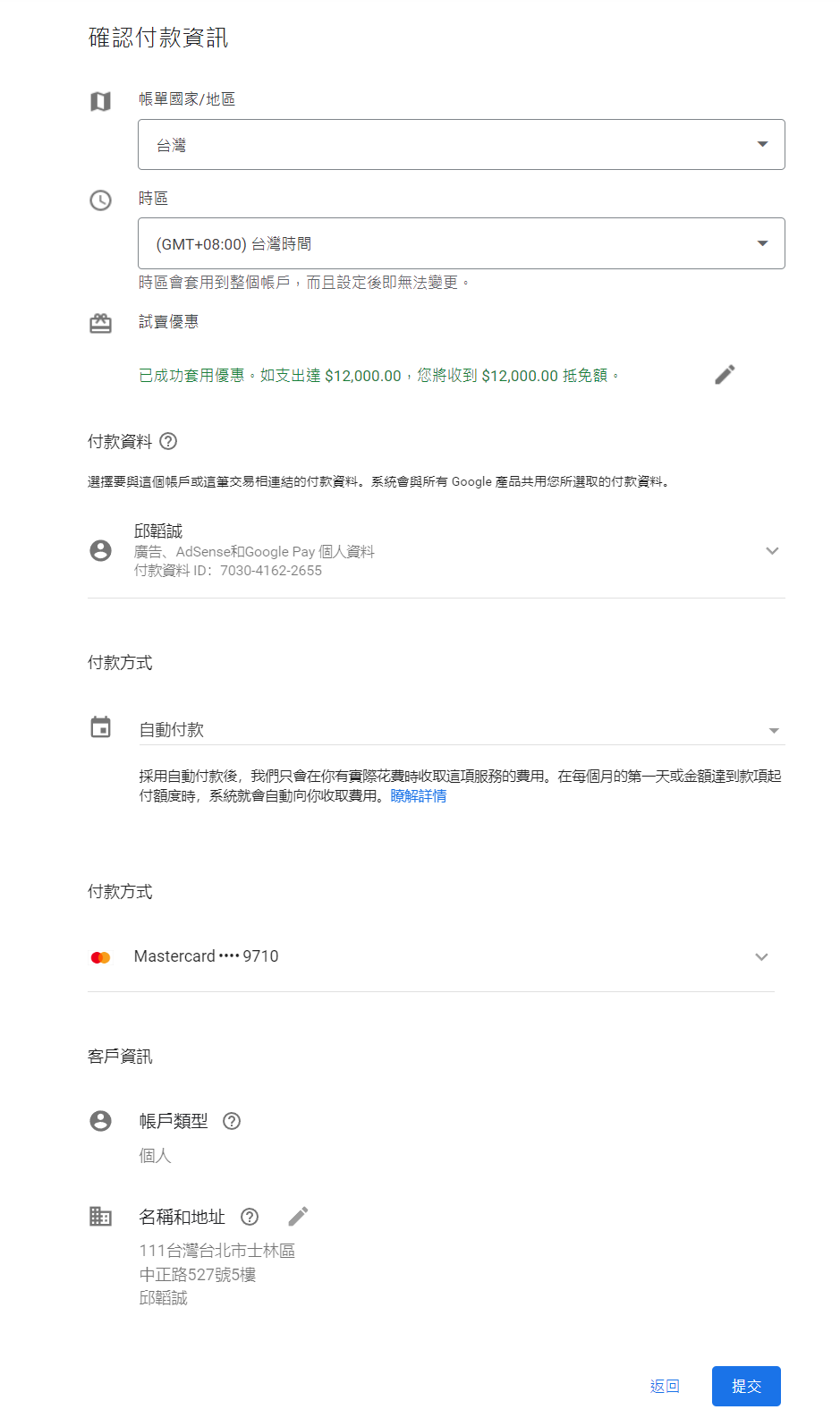Open the billing country dropdown showing 台灣

coord(461,145)
